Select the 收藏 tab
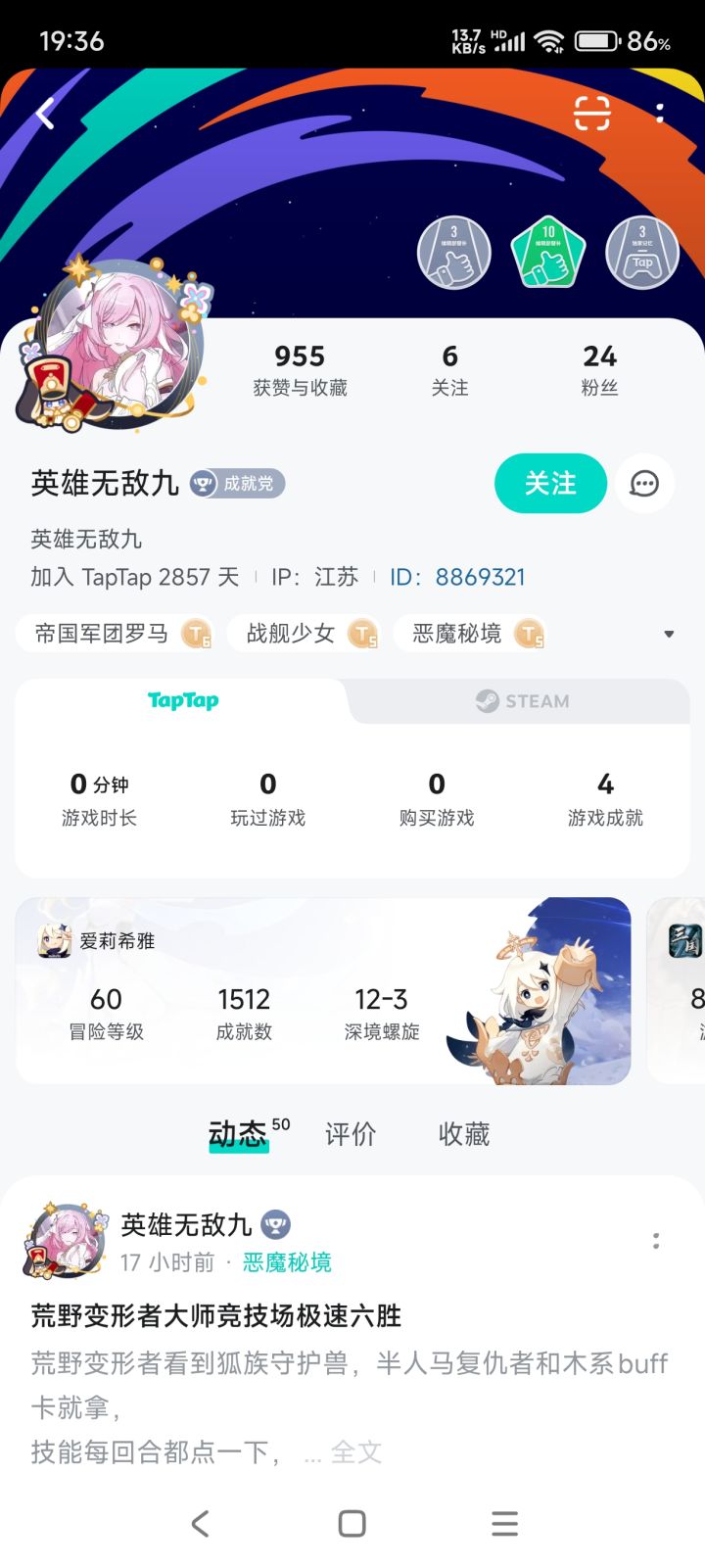The height and width of the screenshot is (1568, 705). pyautogui.click(x=462, y=1134)
